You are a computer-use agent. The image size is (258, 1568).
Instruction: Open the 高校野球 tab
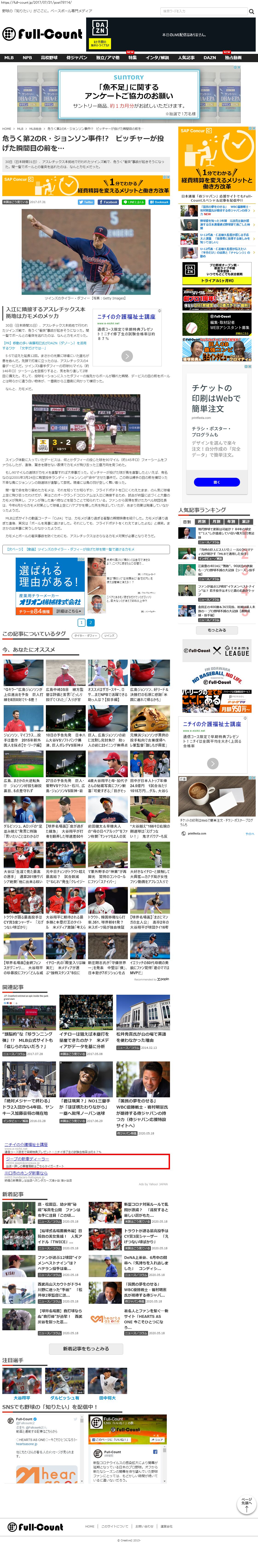[x=49, y=58]
